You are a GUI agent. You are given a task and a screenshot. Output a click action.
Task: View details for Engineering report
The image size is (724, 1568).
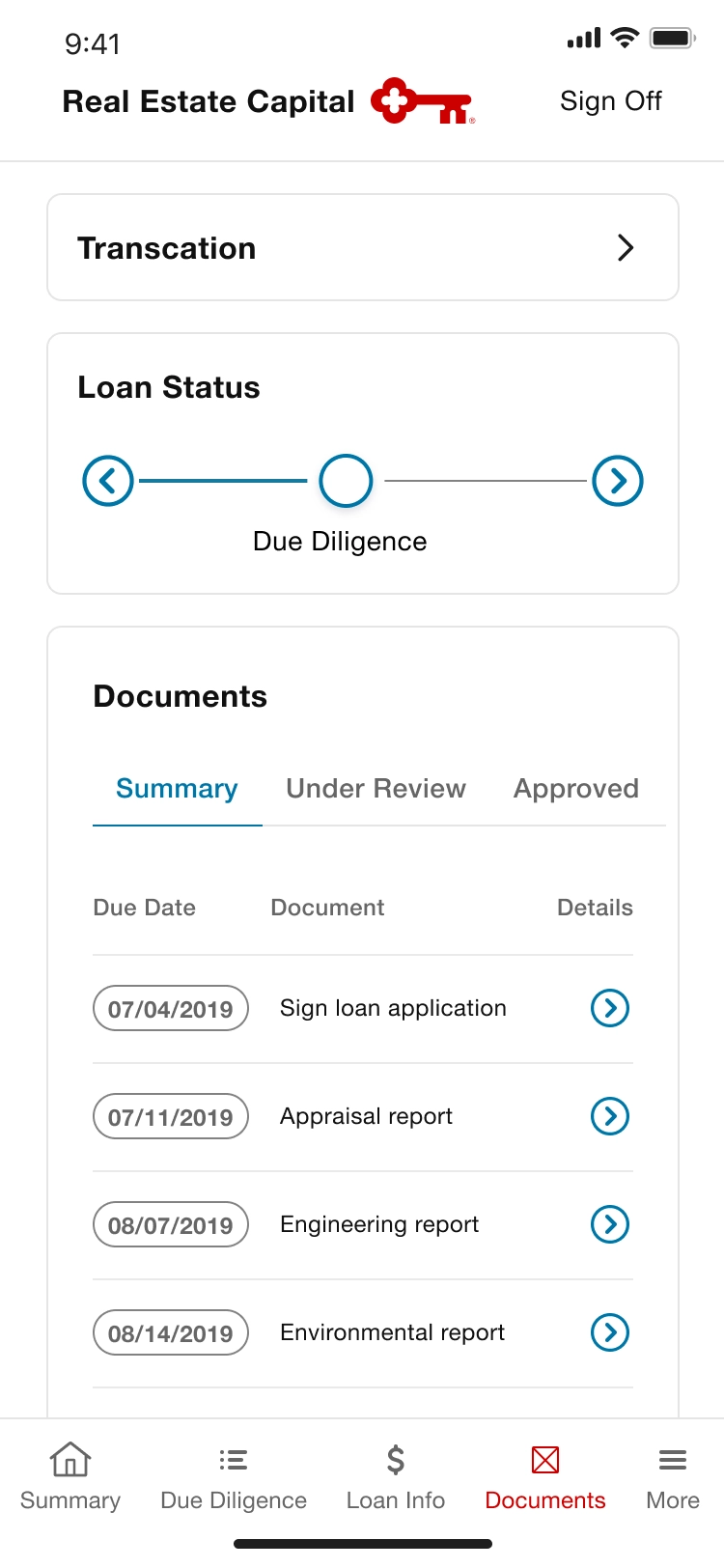(610, 1224)
